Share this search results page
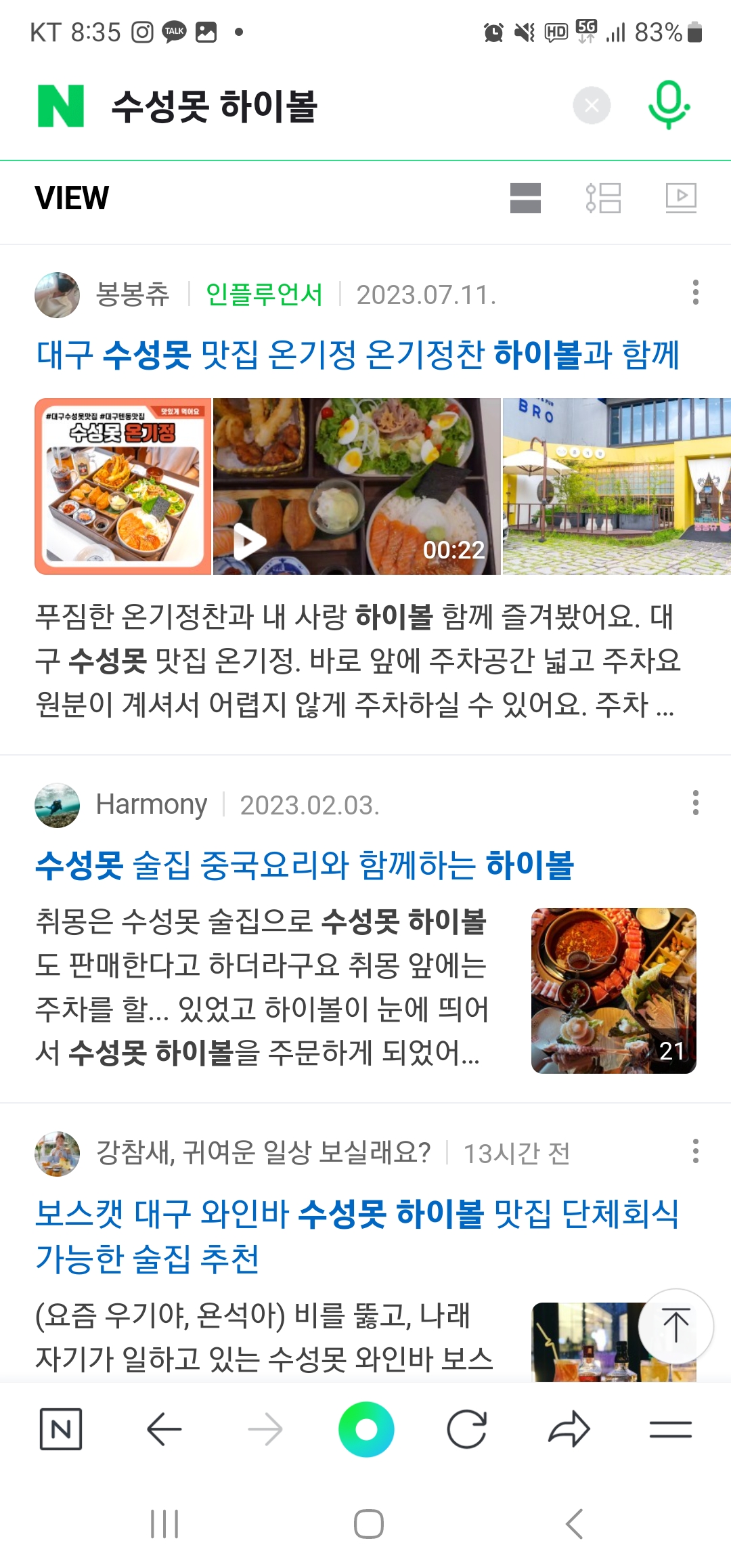This screenshot has height=1568, width=731. click(x=569, y=1430)
